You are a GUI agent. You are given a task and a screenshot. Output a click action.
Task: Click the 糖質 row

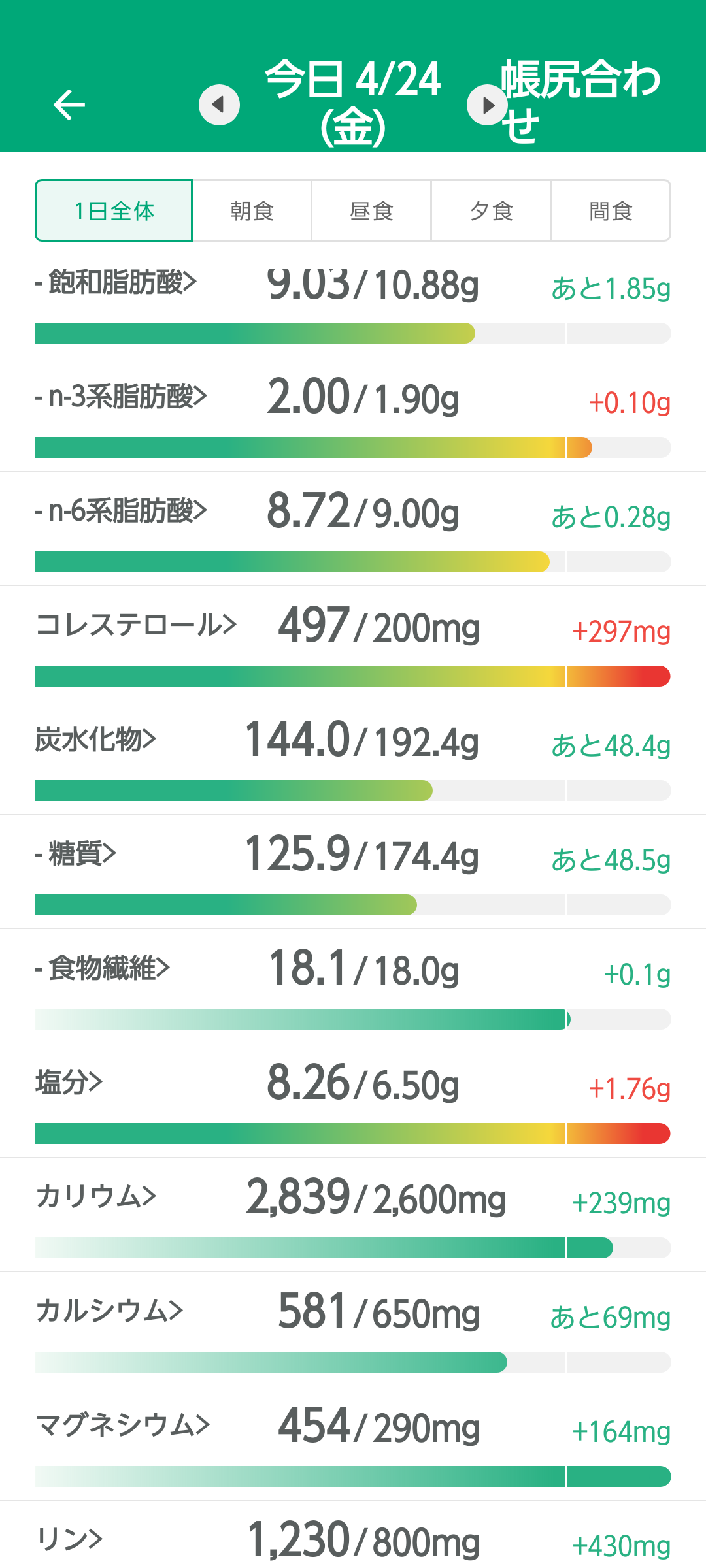[261, 855]
